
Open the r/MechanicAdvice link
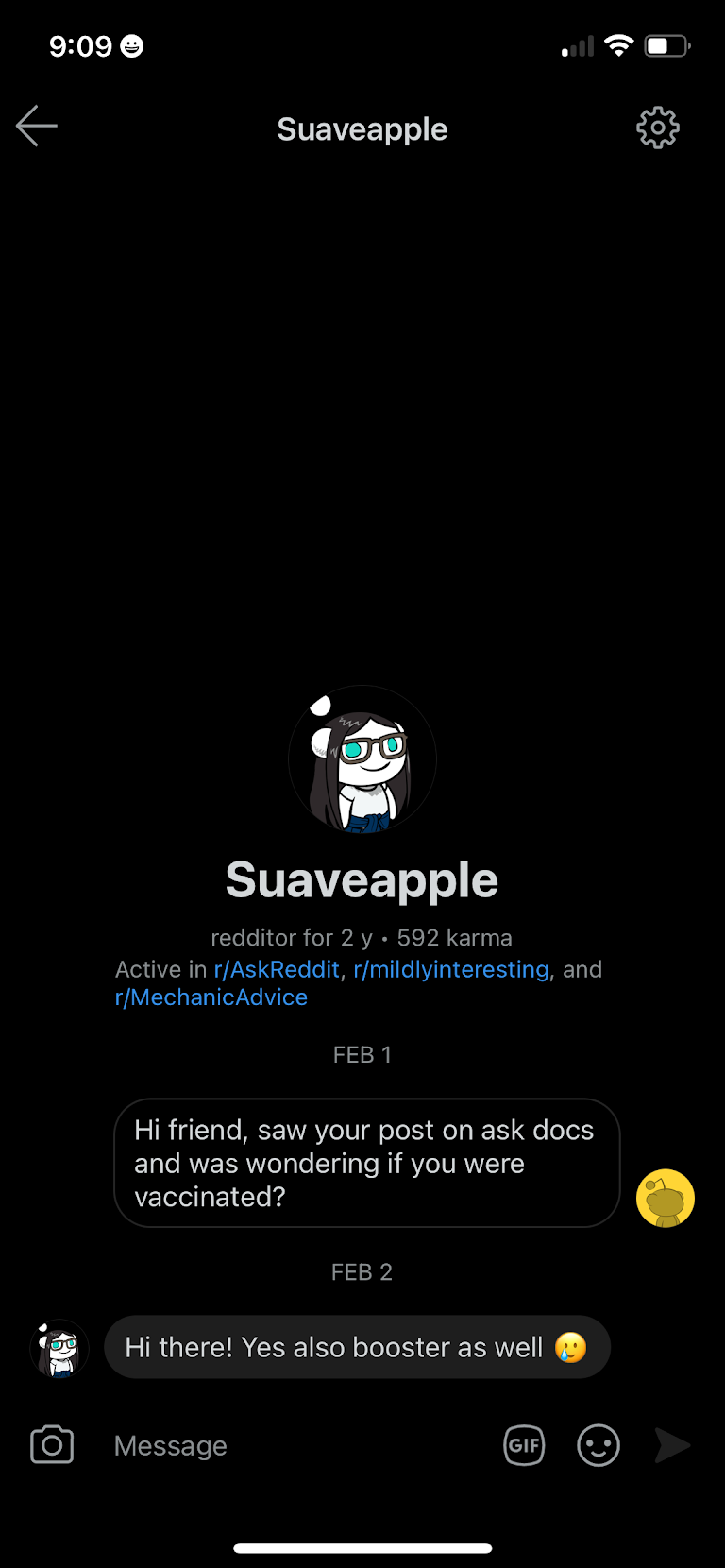point(211,997)
